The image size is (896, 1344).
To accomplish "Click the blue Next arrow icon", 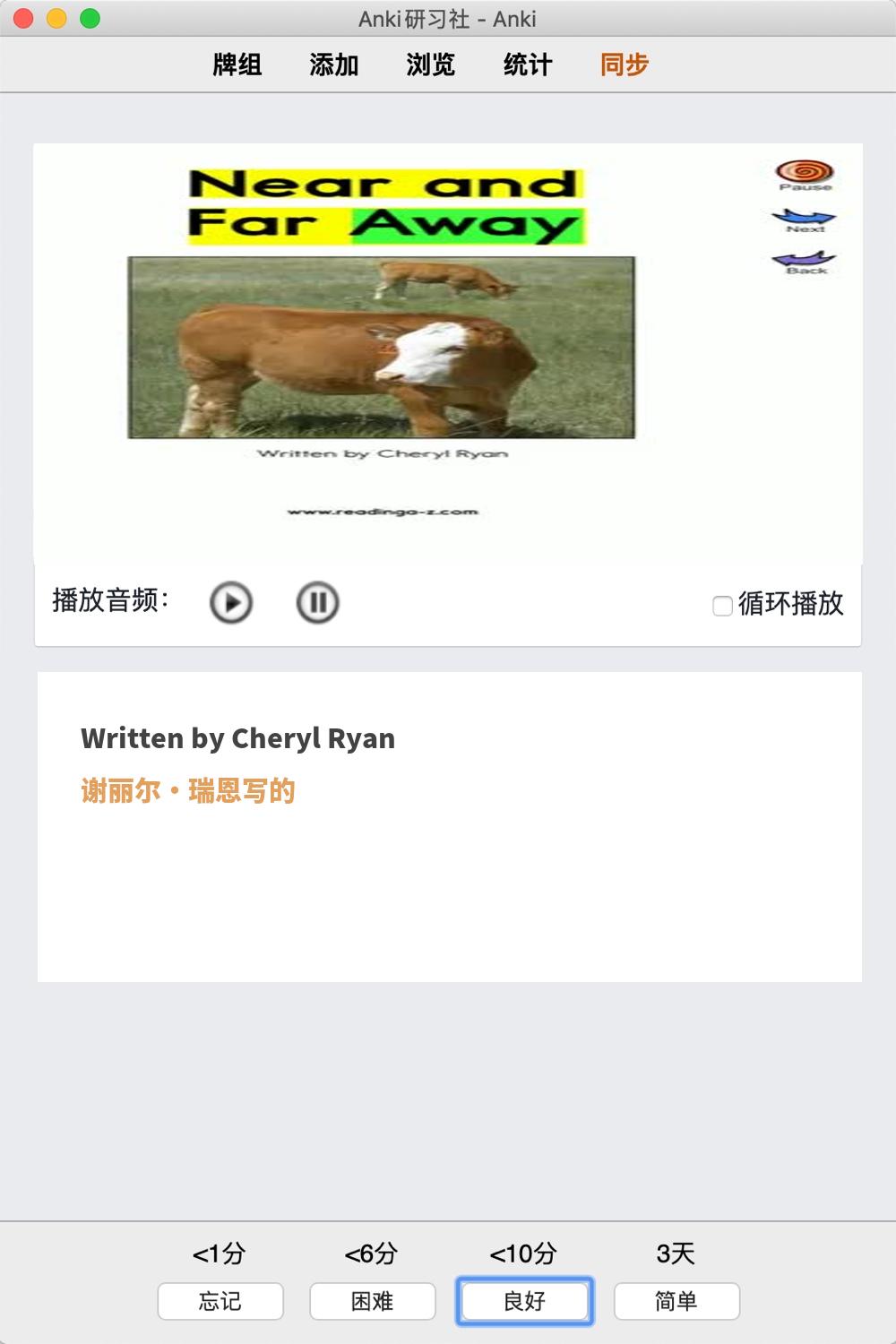I will [x=805, y=218].
